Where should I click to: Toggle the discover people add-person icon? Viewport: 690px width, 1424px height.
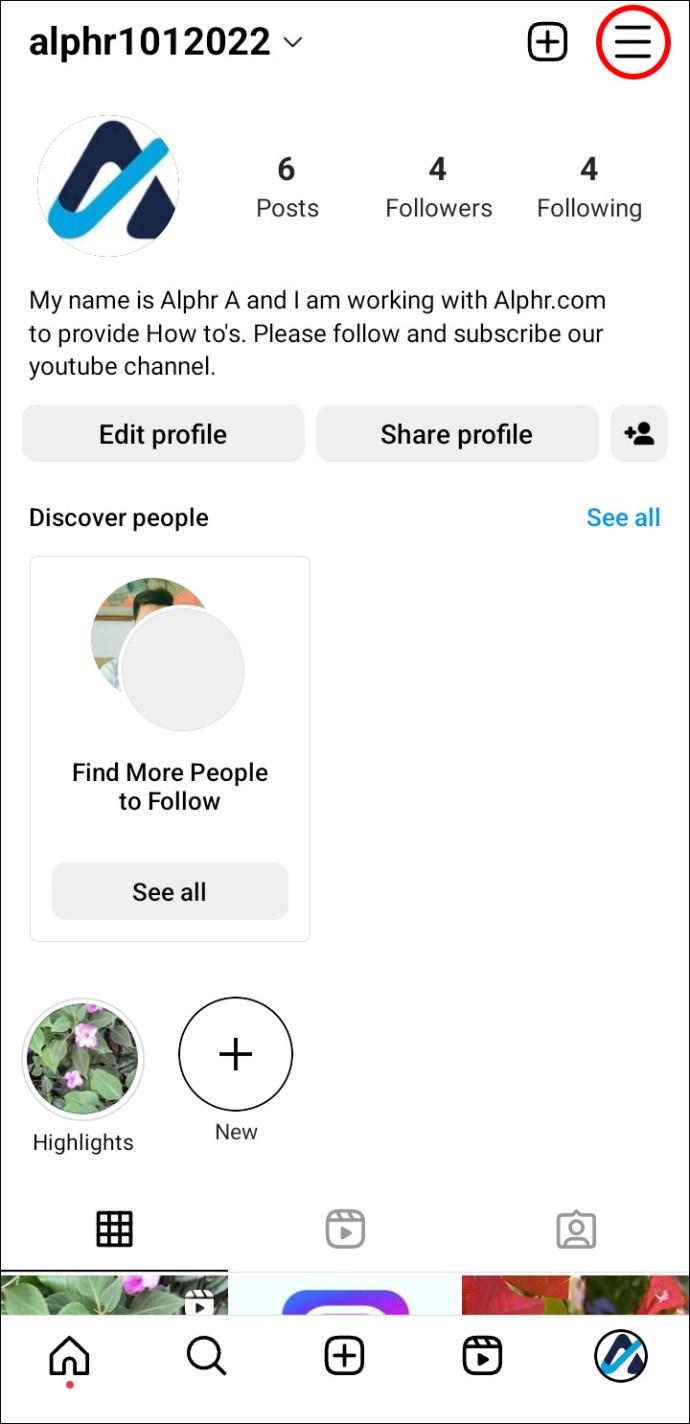[639, 434]
